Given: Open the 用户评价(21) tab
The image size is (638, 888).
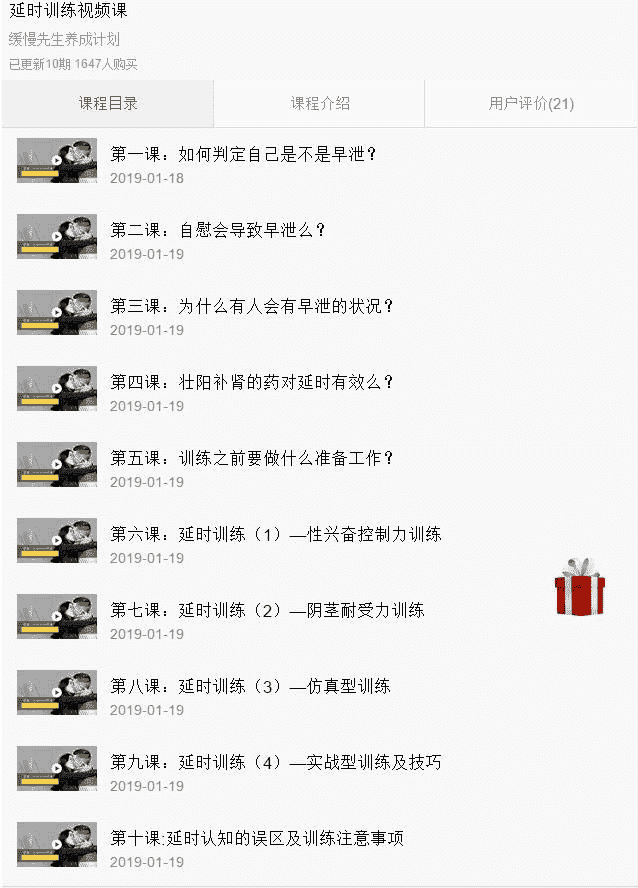Looking at the screenshot, I should coord(531,104).
